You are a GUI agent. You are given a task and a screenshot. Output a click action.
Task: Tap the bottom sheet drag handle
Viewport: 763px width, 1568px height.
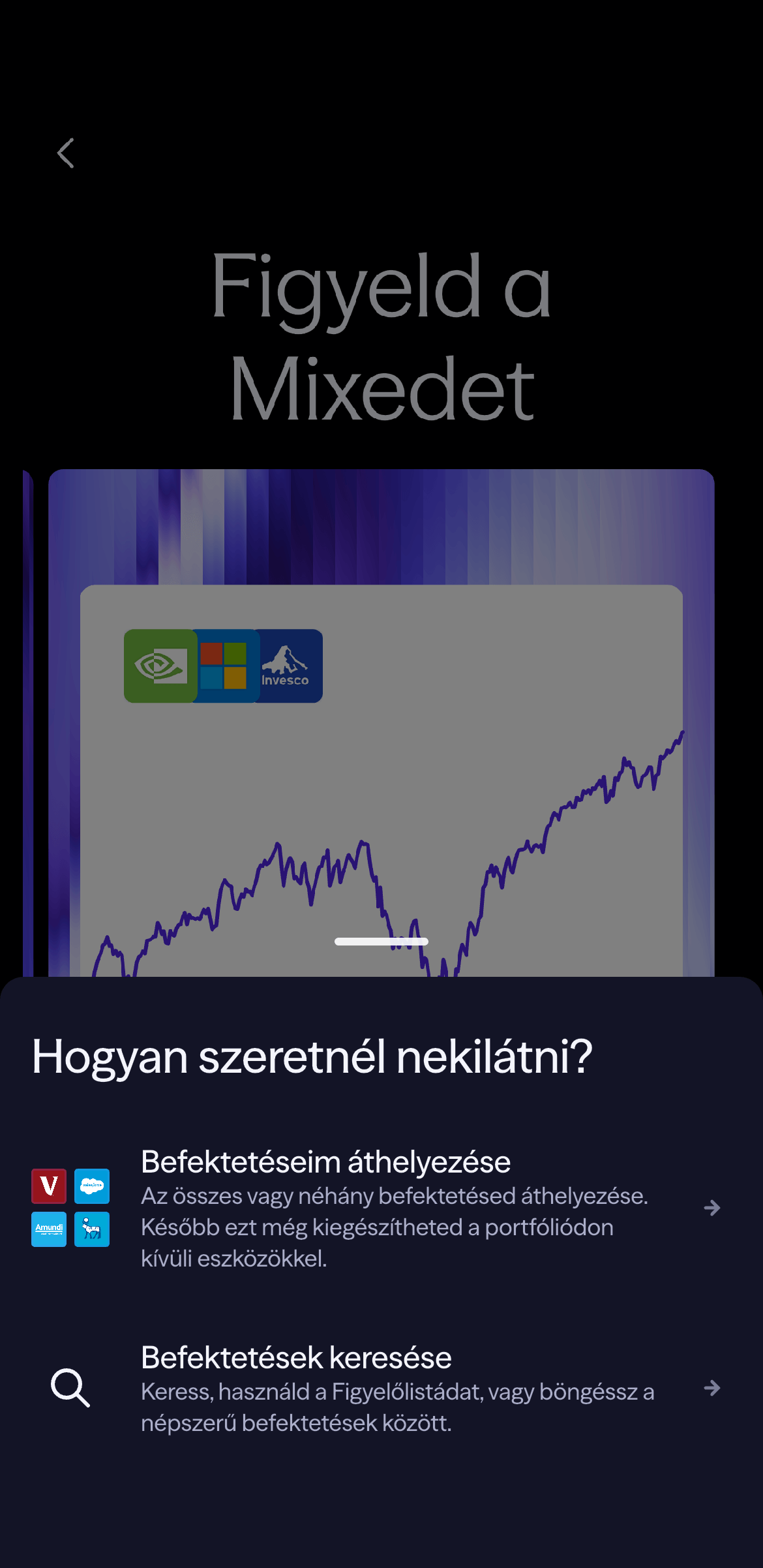click(x=381, y=942)
